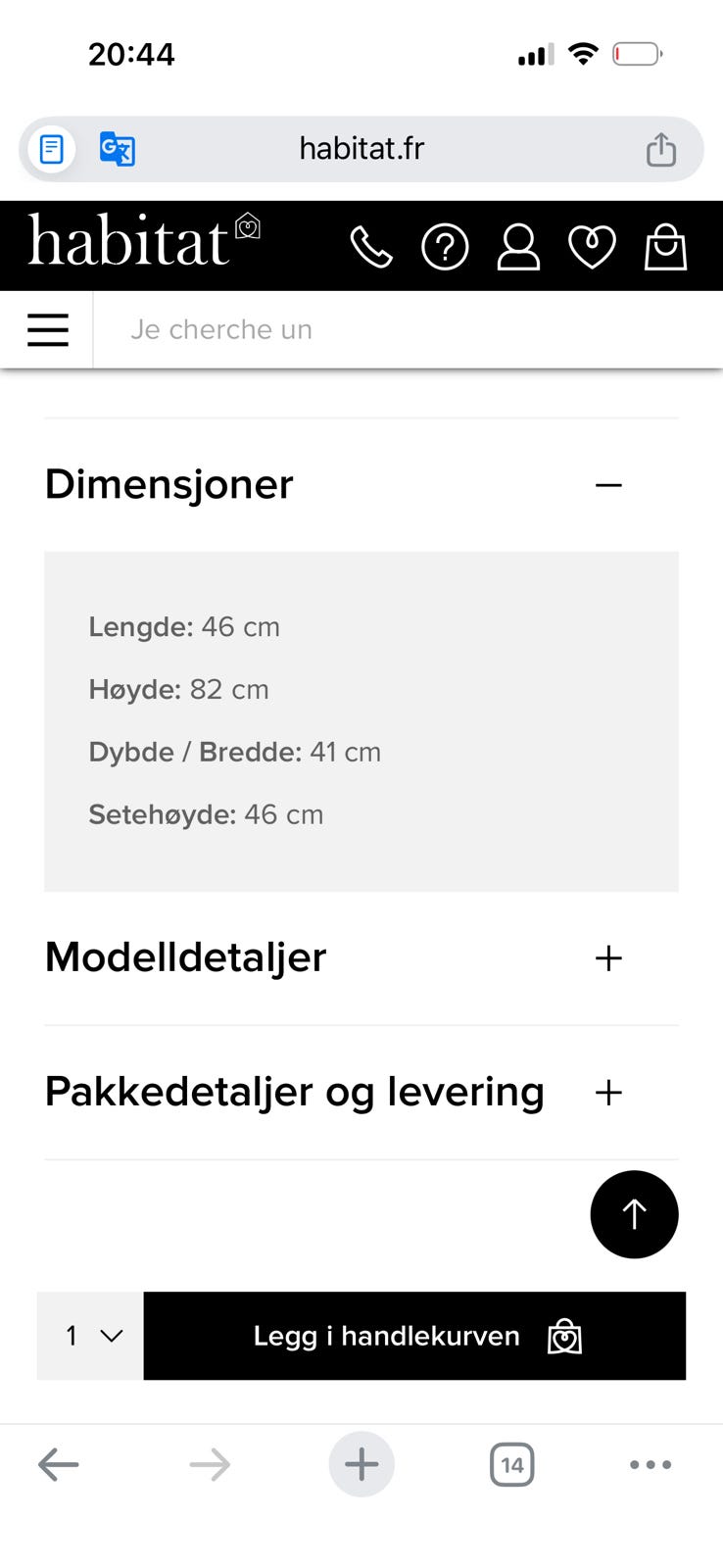Expand the Modelldetaljer section
Image resolution: width=723 pixels, height=1568 pixels.
(x=608, y=957)
